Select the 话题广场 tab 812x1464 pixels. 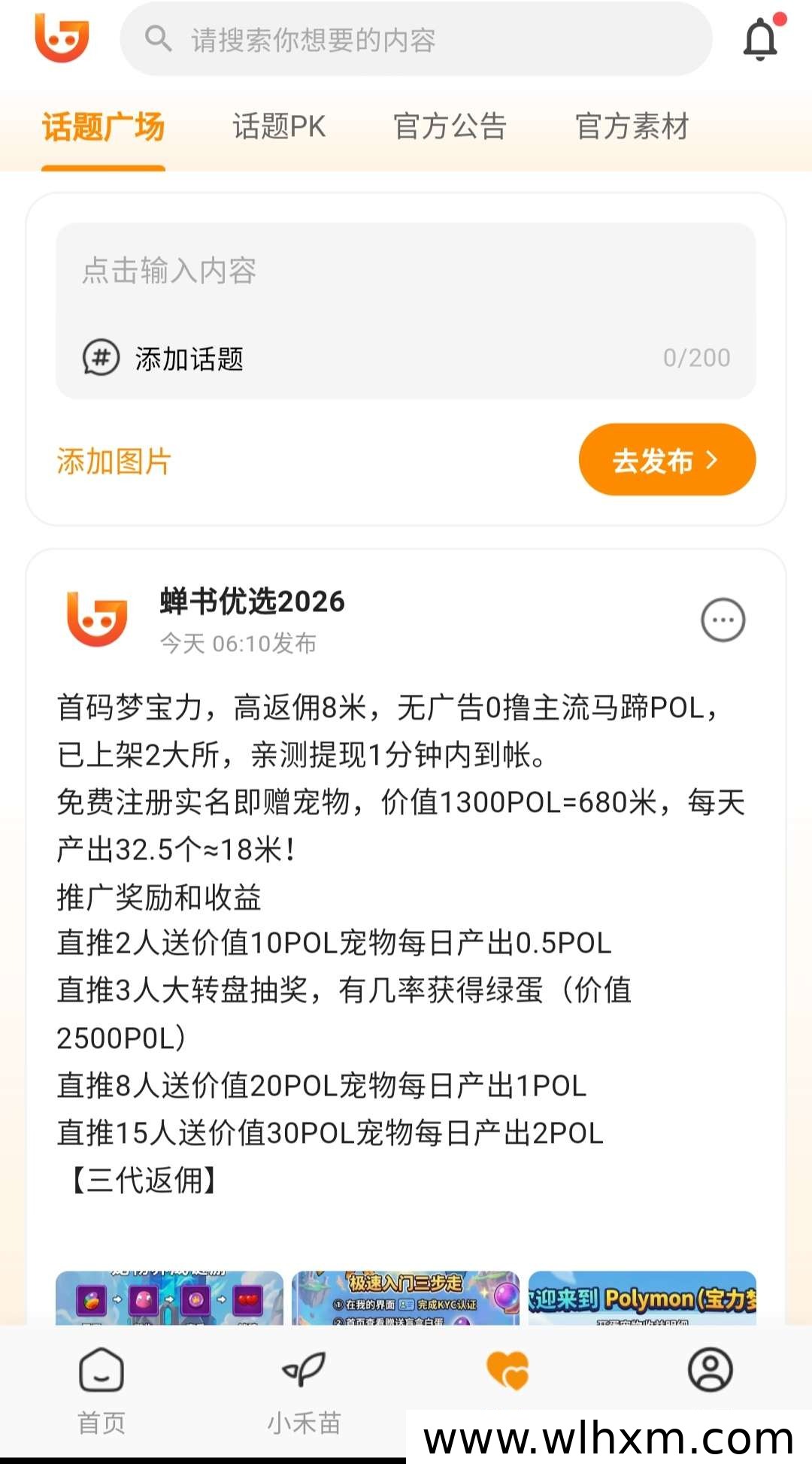click(103, 126)
